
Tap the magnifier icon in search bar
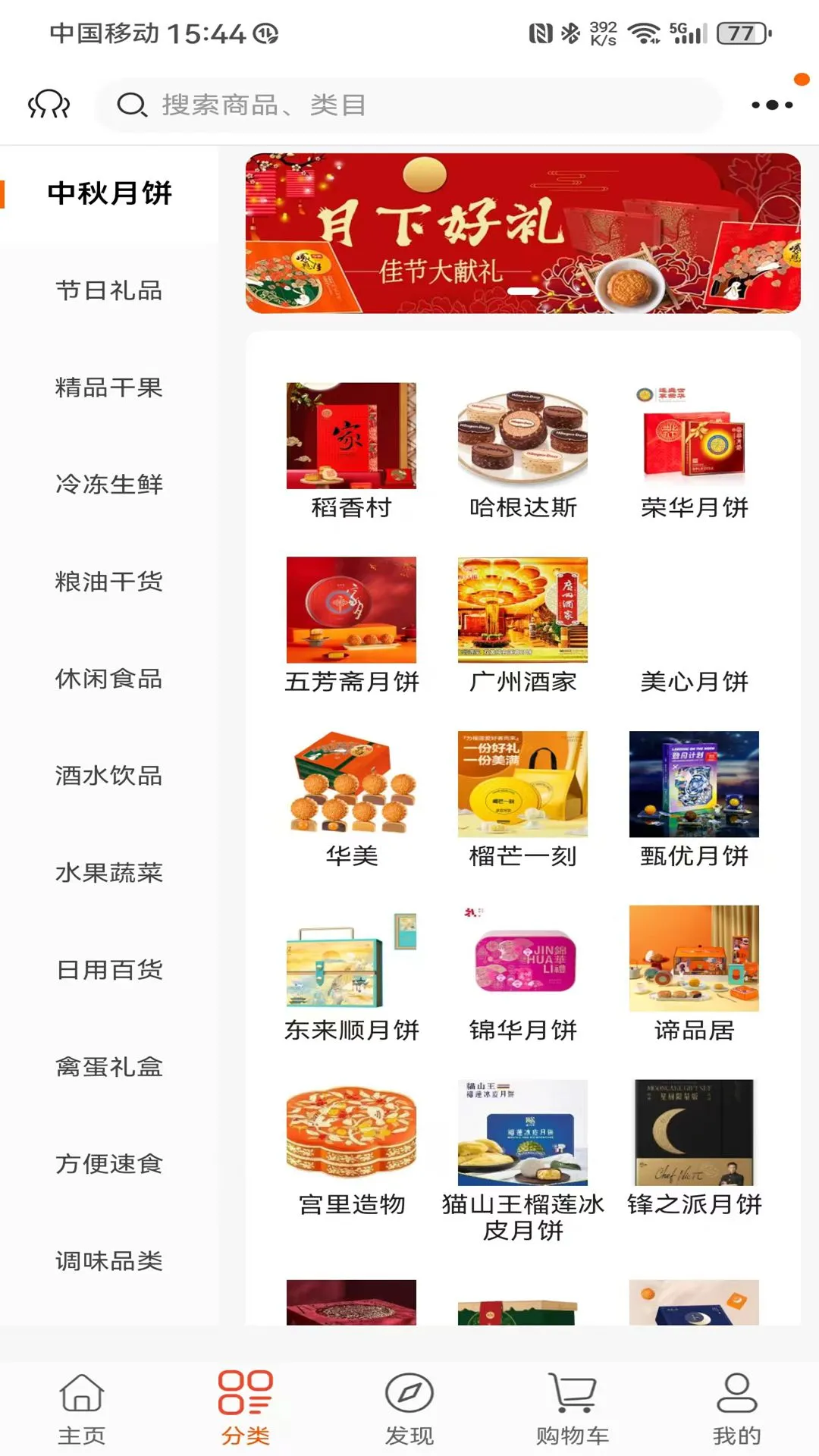[131, 105]
